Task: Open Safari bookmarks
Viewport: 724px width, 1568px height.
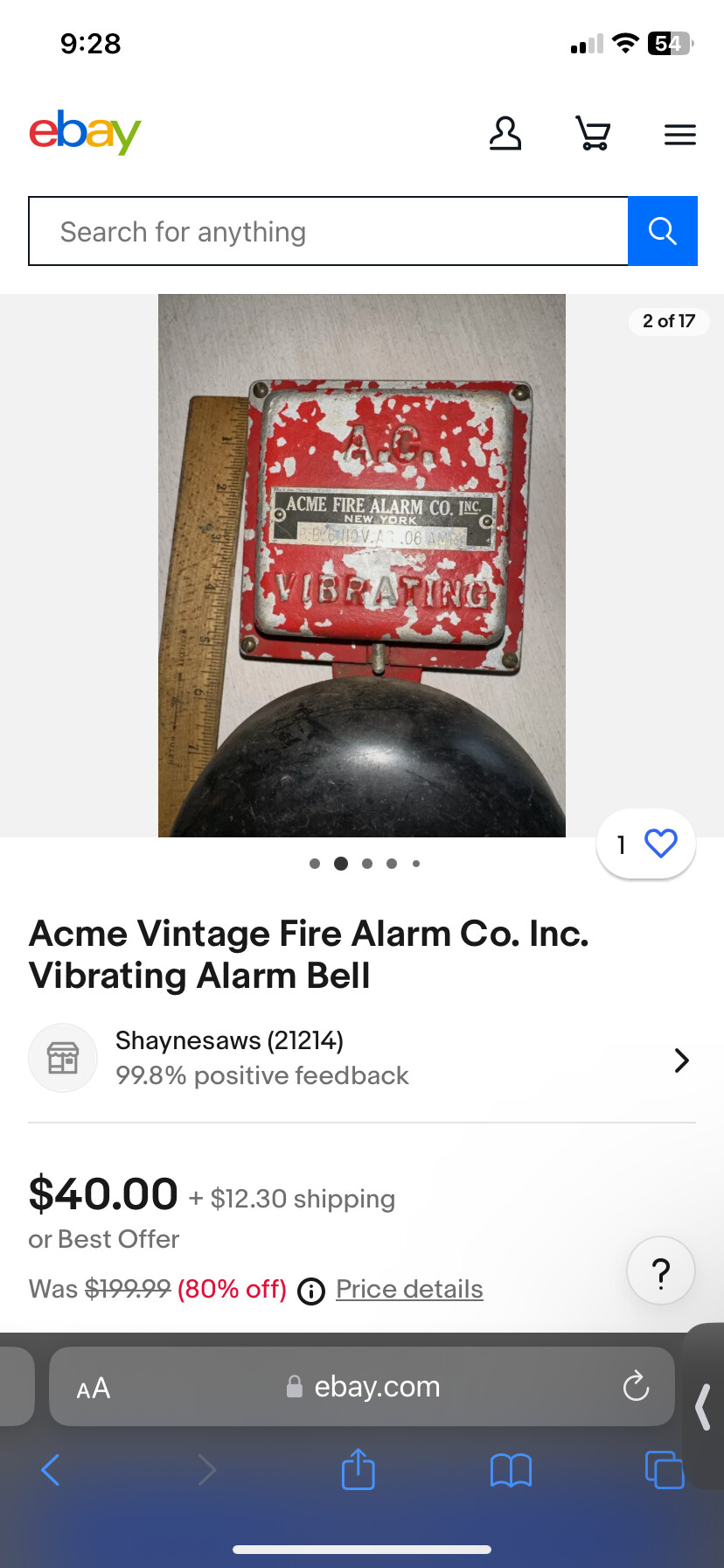Action: [511, 1470]
